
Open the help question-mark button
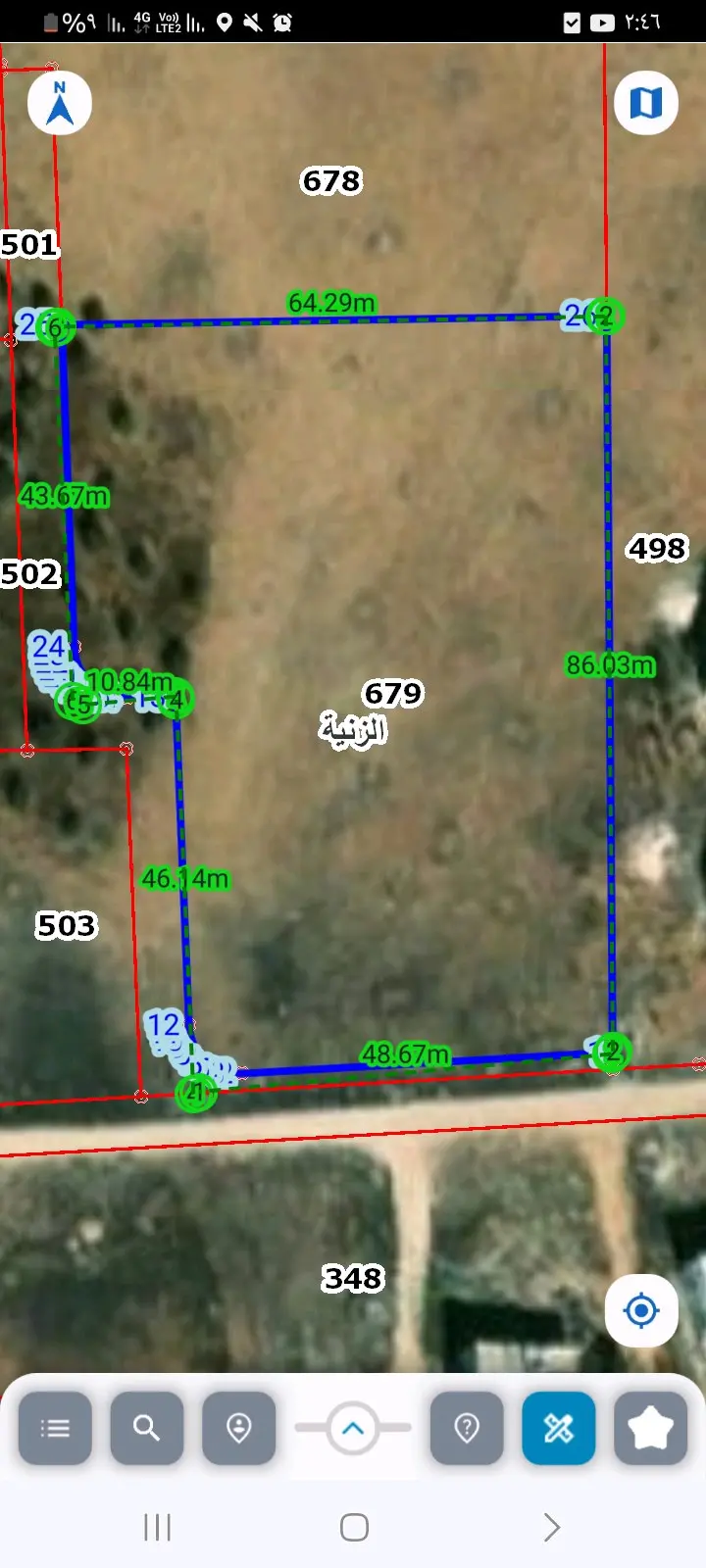pos(467,1428)
